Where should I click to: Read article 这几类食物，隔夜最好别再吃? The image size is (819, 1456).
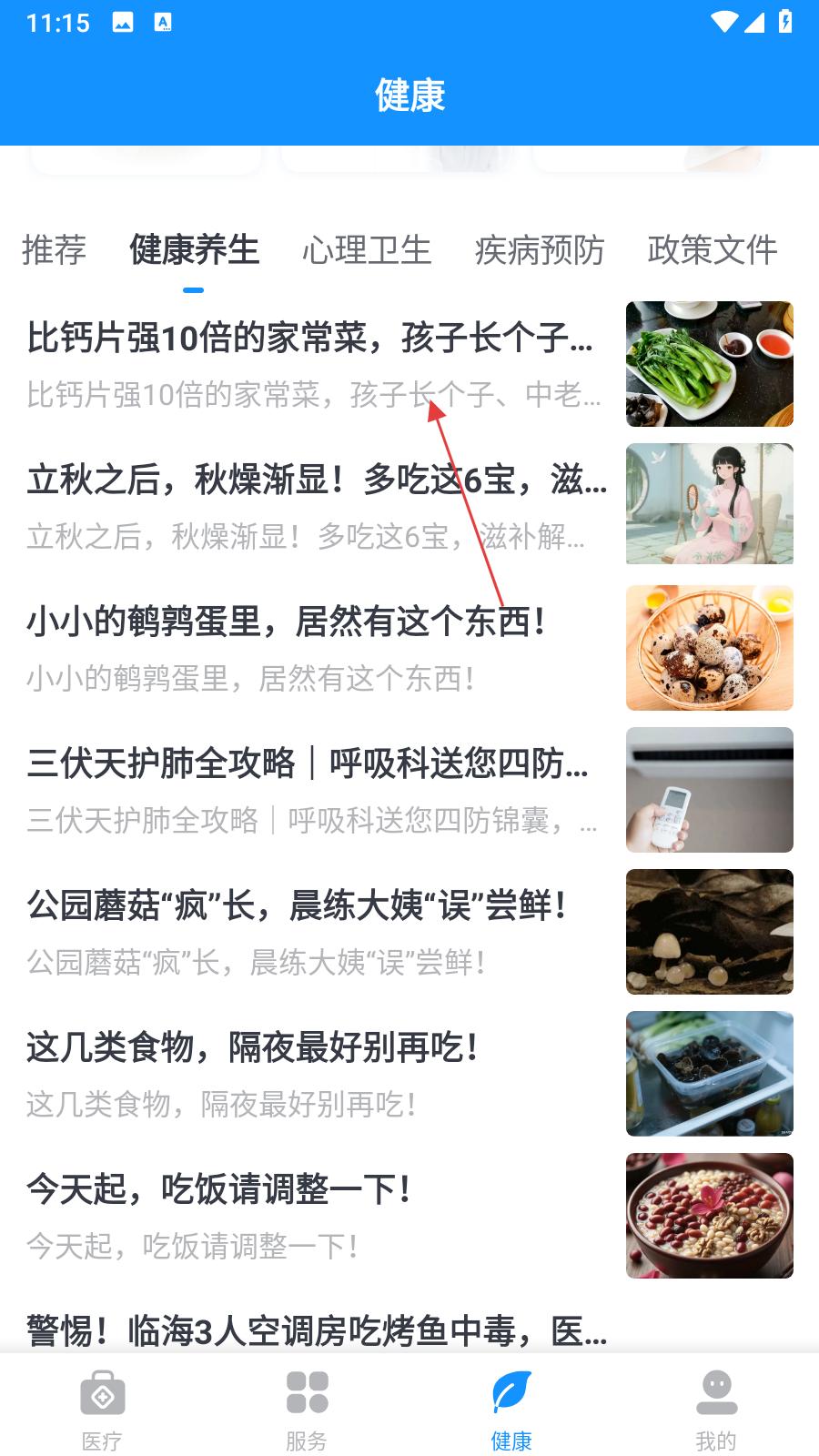tap(409, 1074)
